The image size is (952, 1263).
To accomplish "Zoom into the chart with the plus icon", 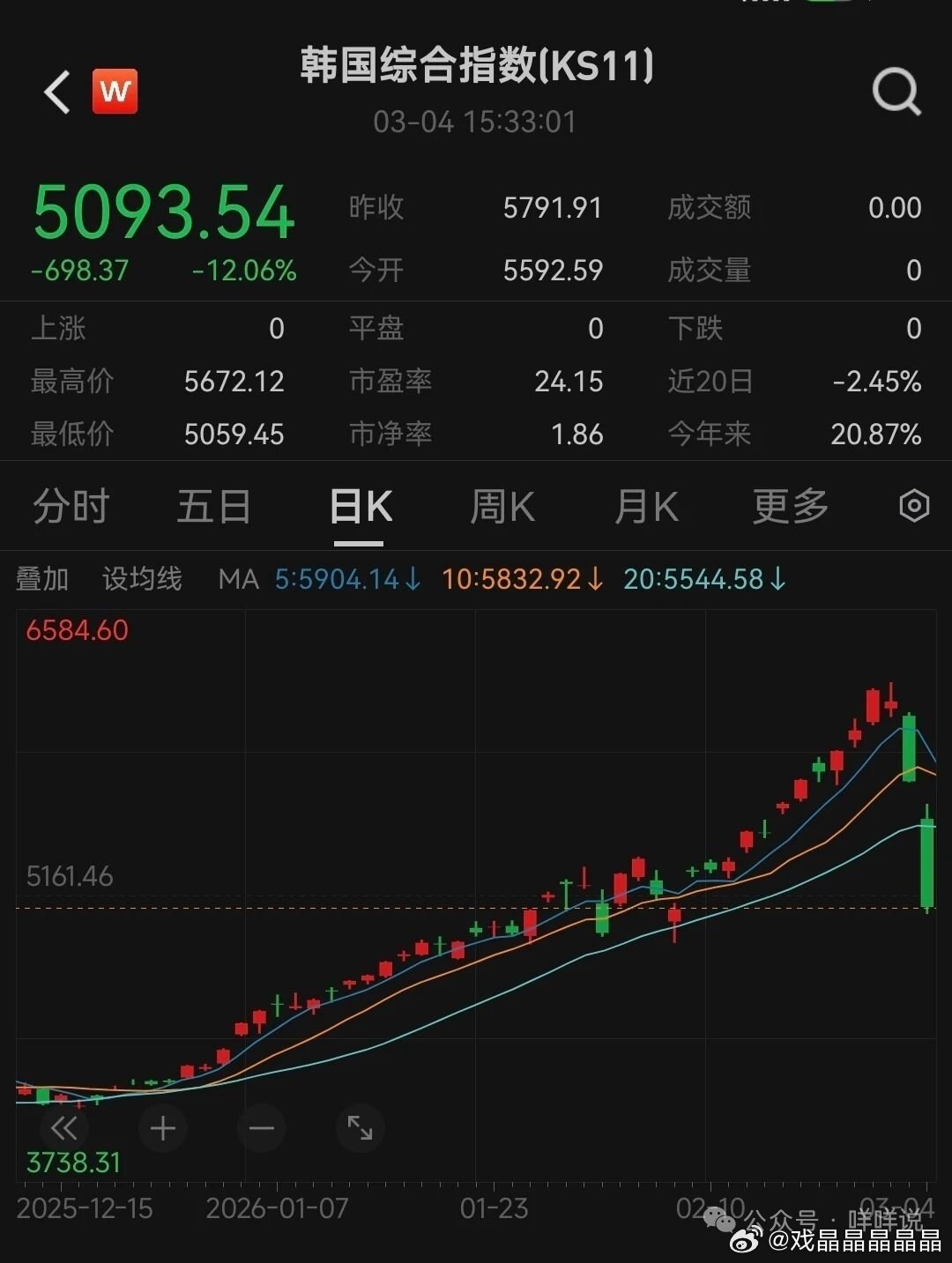I will pyautogui.click(x=162, y=1128).
